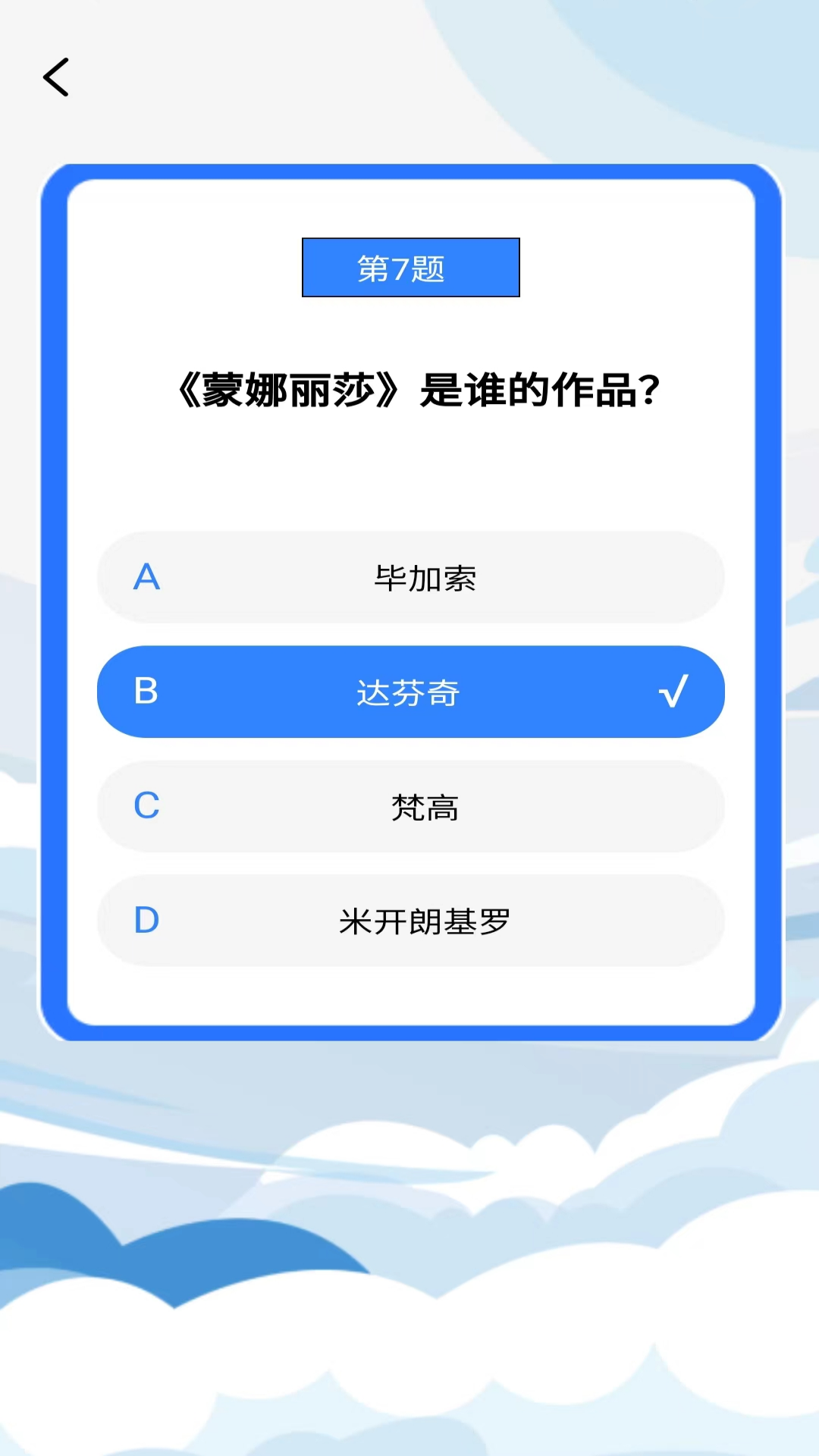Select answer A 毕加索

click(410, 578)
